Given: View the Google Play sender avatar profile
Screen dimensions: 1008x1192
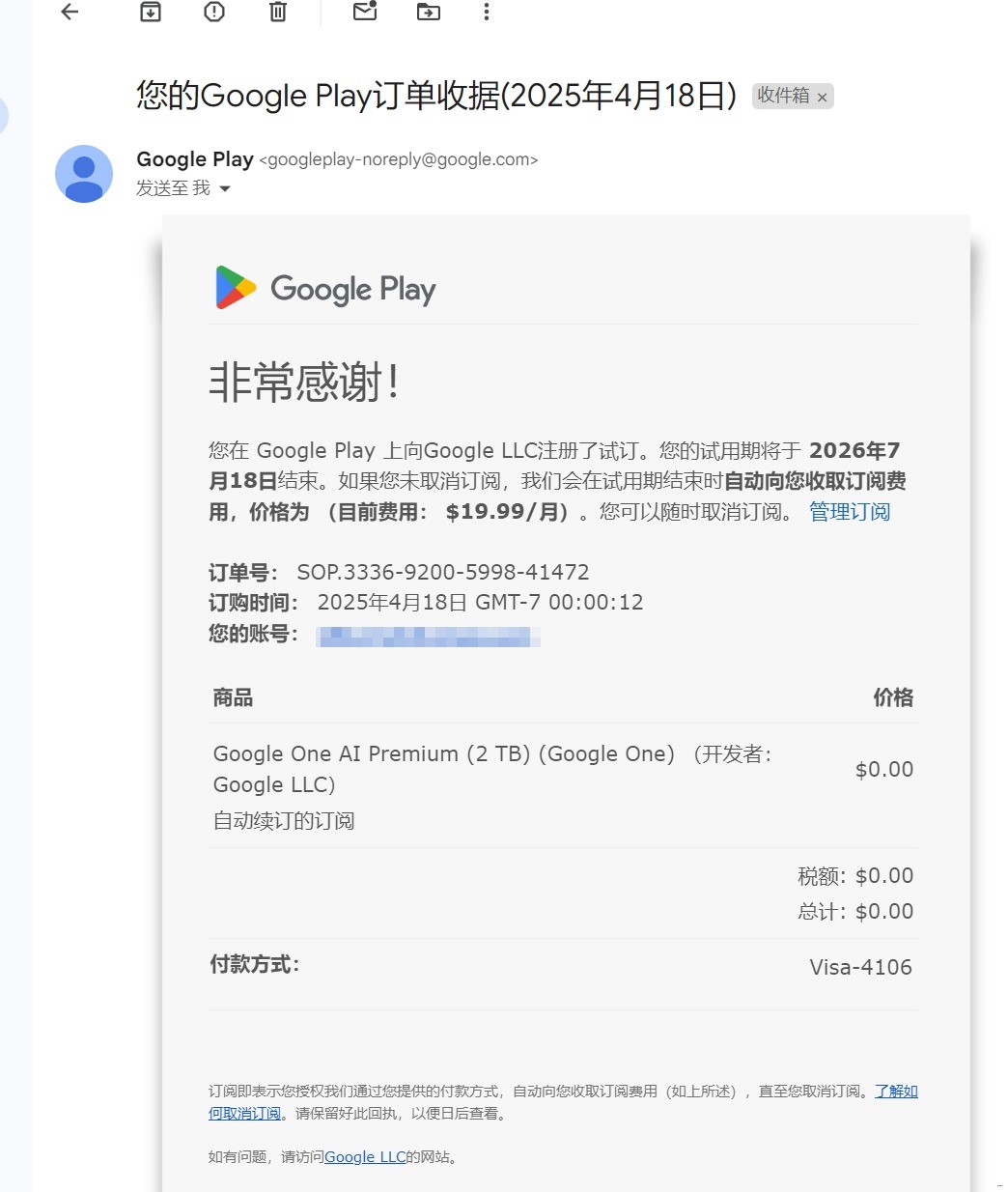Looking at the screenshot, I should pyautogui.click(x=84, y=174).
